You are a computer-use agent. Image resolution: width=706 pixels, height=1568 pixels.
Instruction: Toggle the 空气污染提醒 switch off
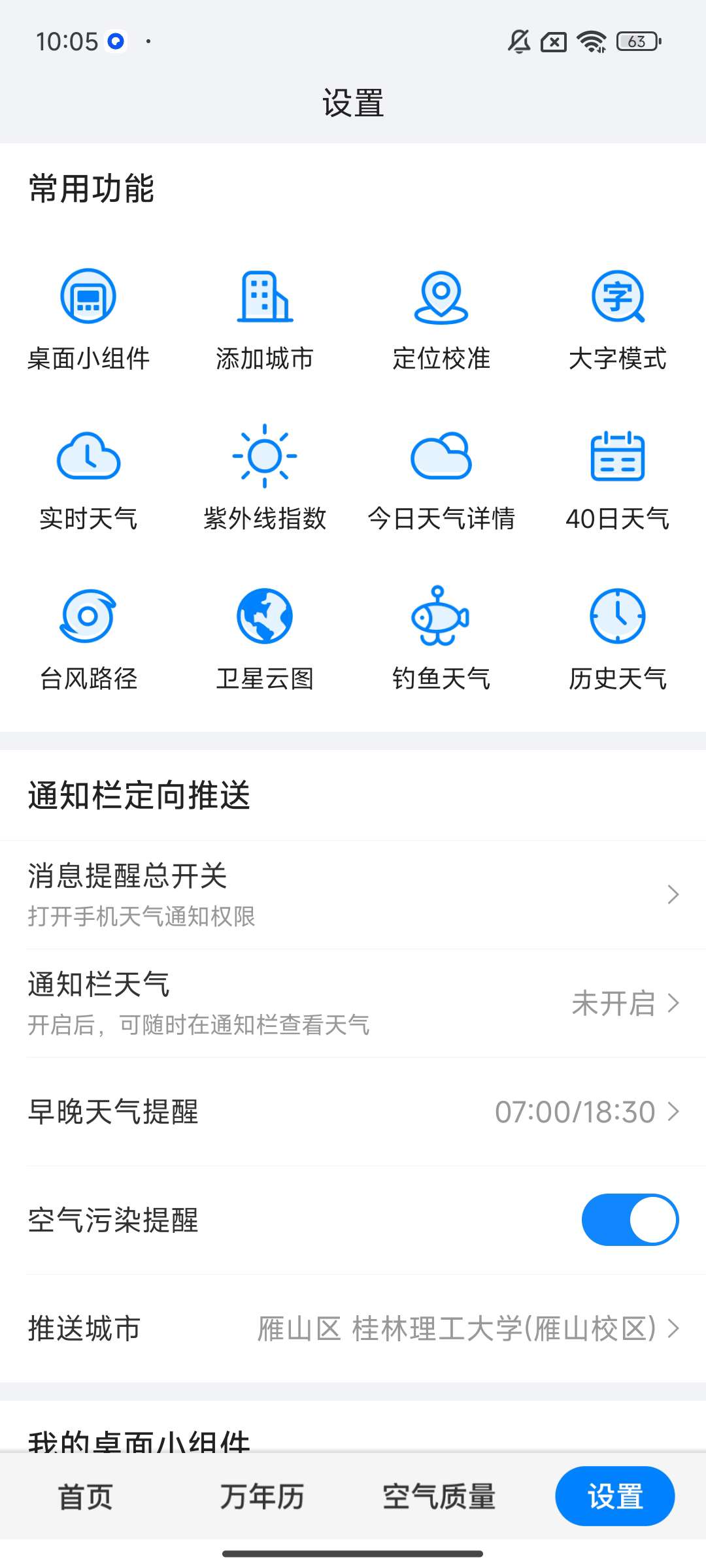click(x=630, y=1220)
